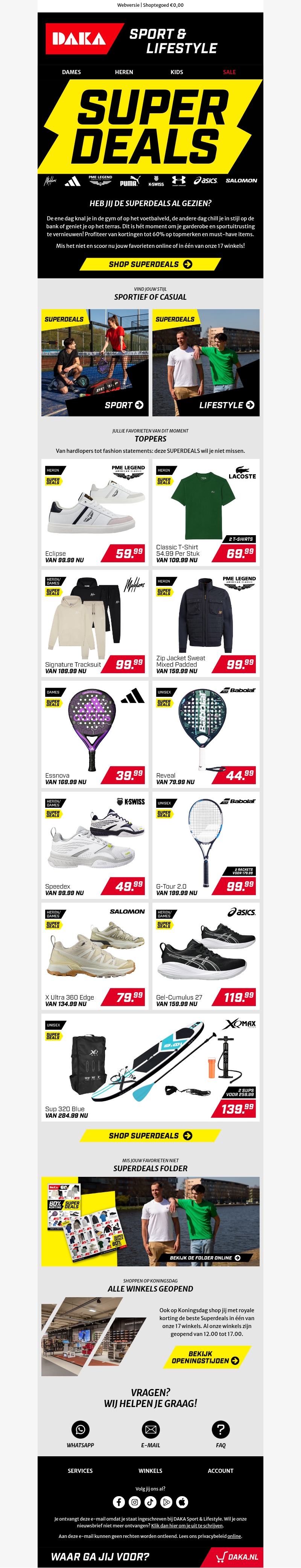Open the FAQ question mark icon
The image size is (301, 1568).
point(220,1428)
